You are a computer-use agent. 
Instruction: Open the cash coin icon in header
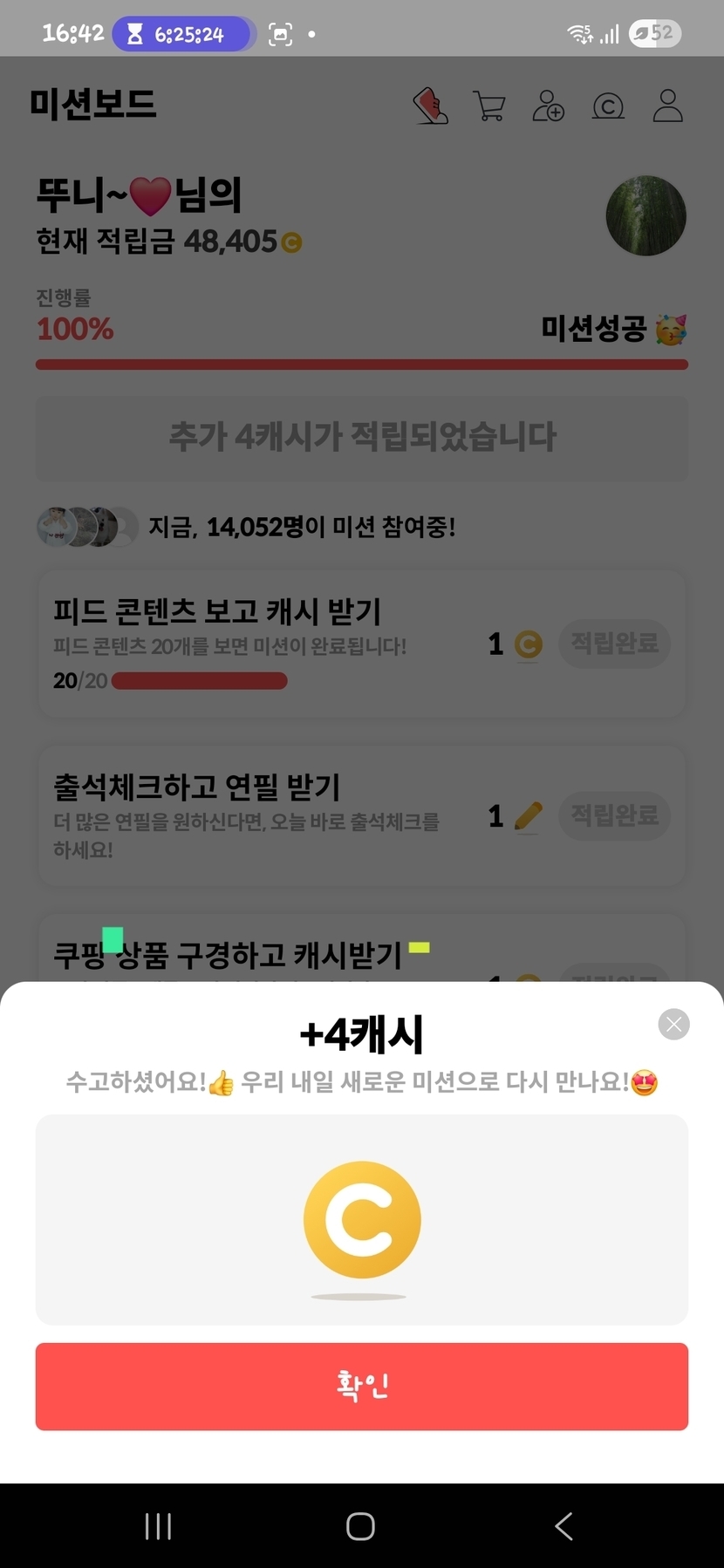[608, 106]
